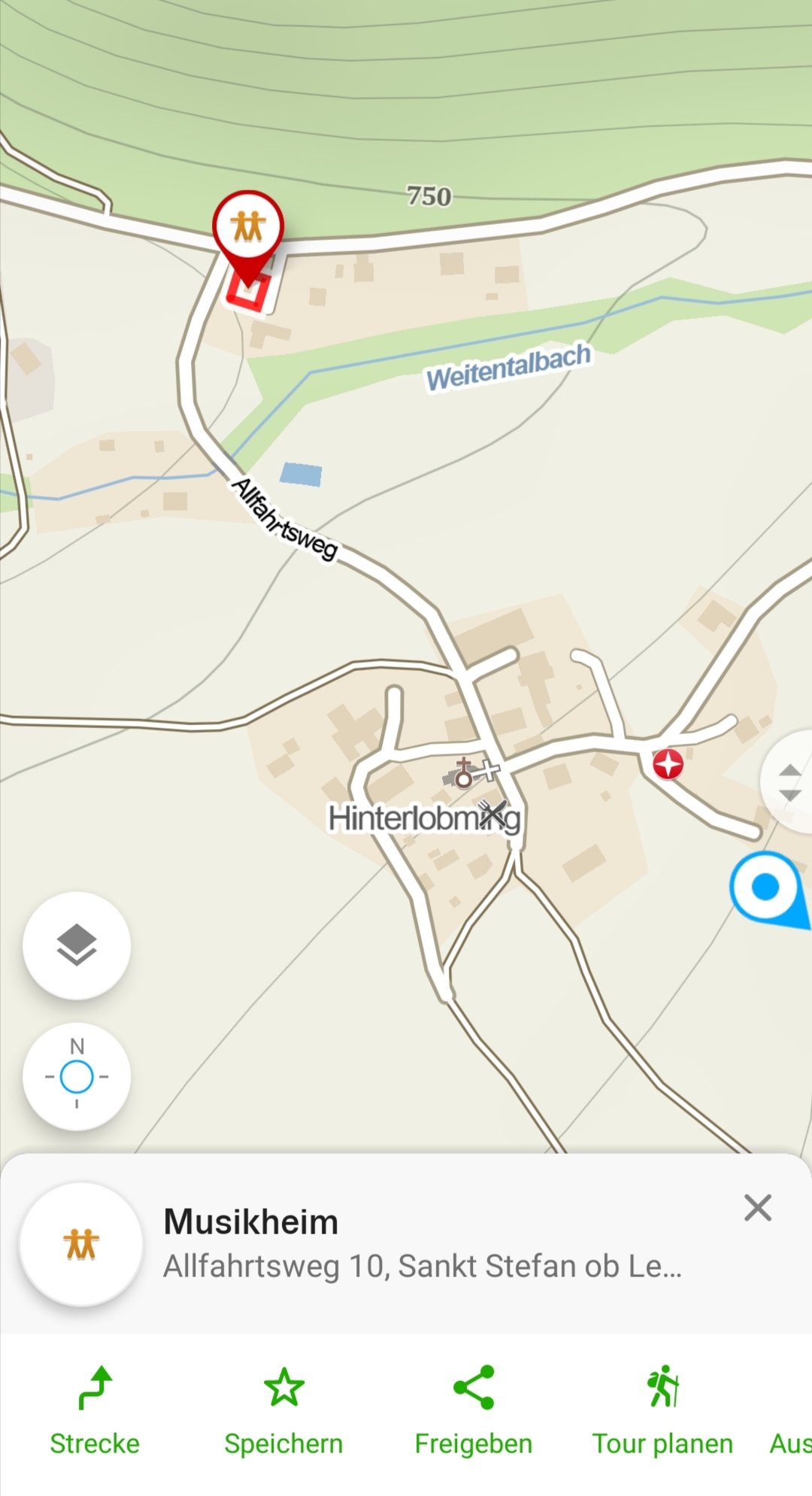
Task: Plan a tour with Tour planen
Action: pos(662,1410)
